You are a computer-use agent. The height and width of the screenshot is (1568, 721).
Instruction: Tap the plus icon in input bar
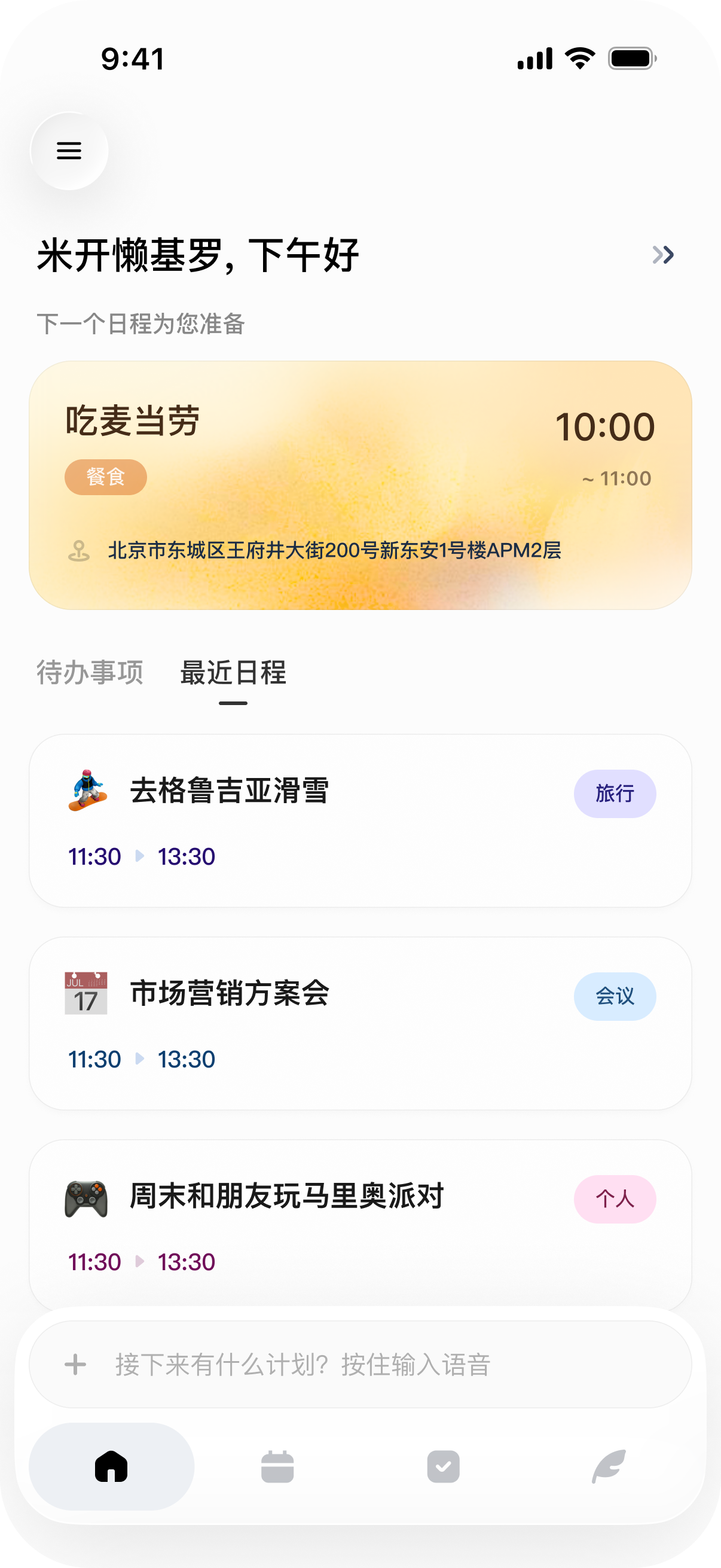click(x=75, y=1364)
